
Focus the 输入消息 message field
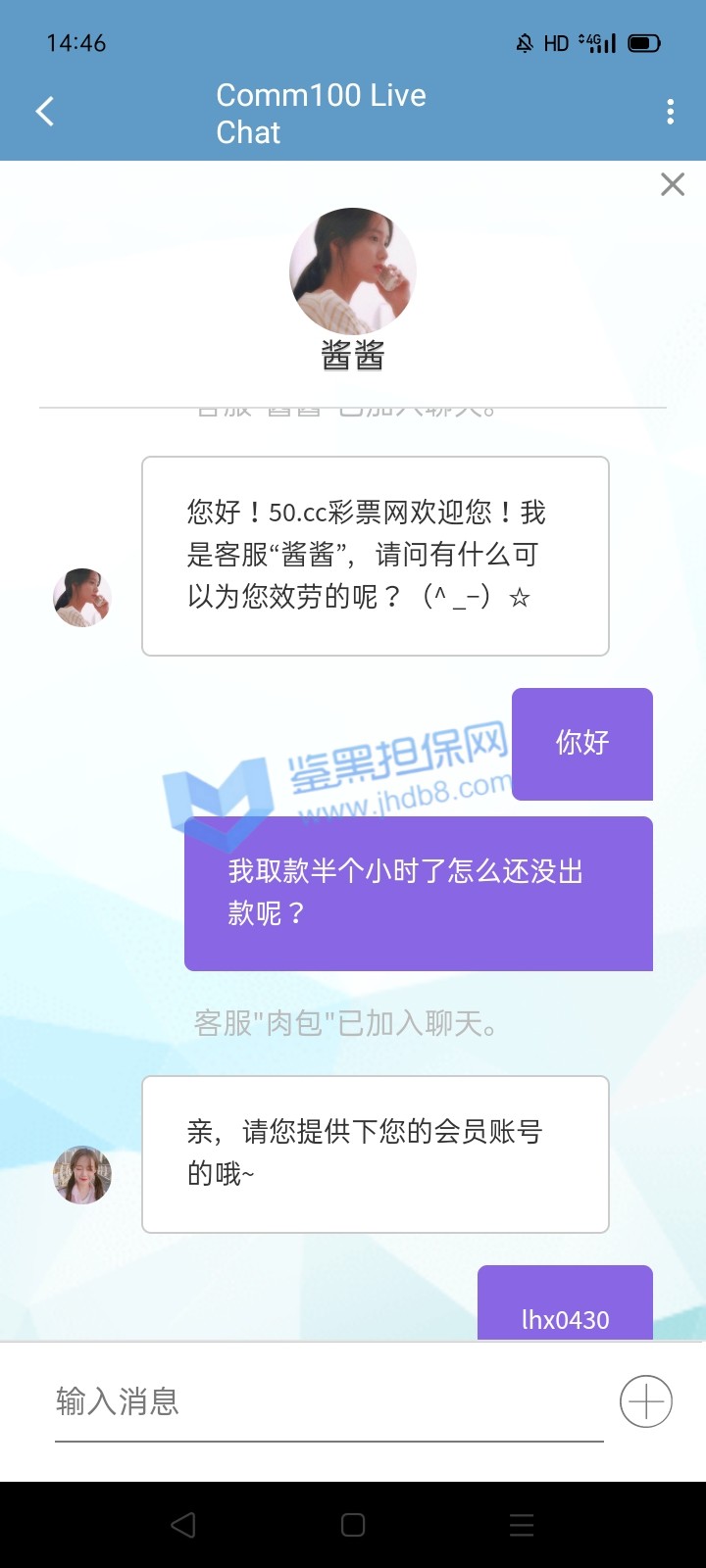[x=328, y=1401]
